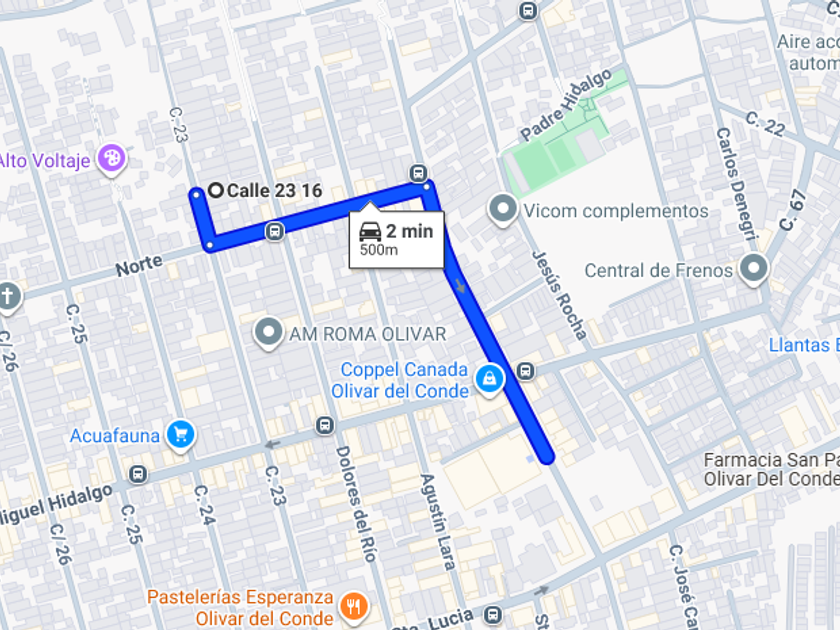Open Pastelerías Esperanza restaurant marker

[354, 608]
